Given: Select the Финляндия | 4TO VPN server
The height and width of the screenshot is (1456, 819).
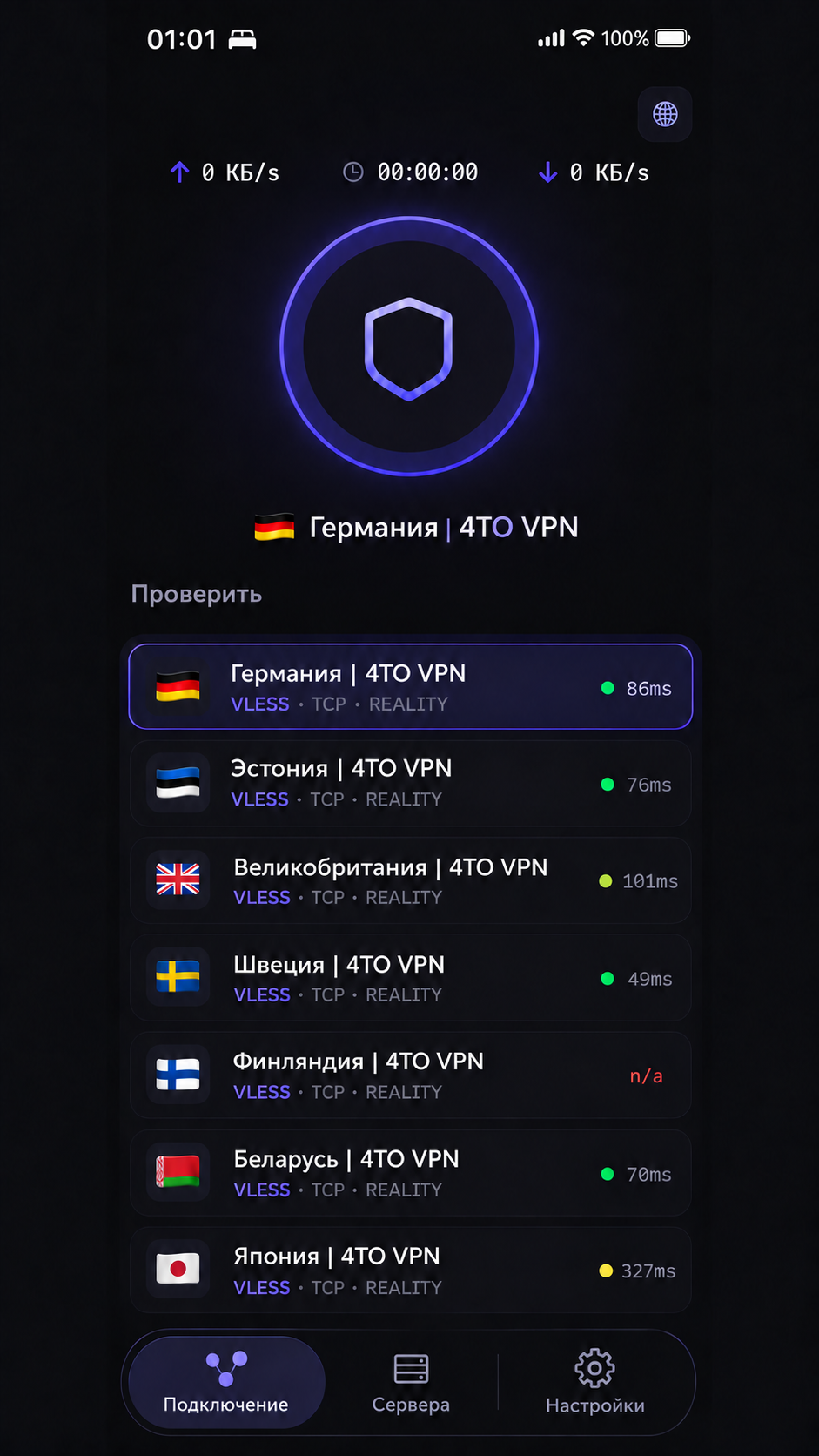Looking at the screenshot, I should click(x=411, y=1075).
